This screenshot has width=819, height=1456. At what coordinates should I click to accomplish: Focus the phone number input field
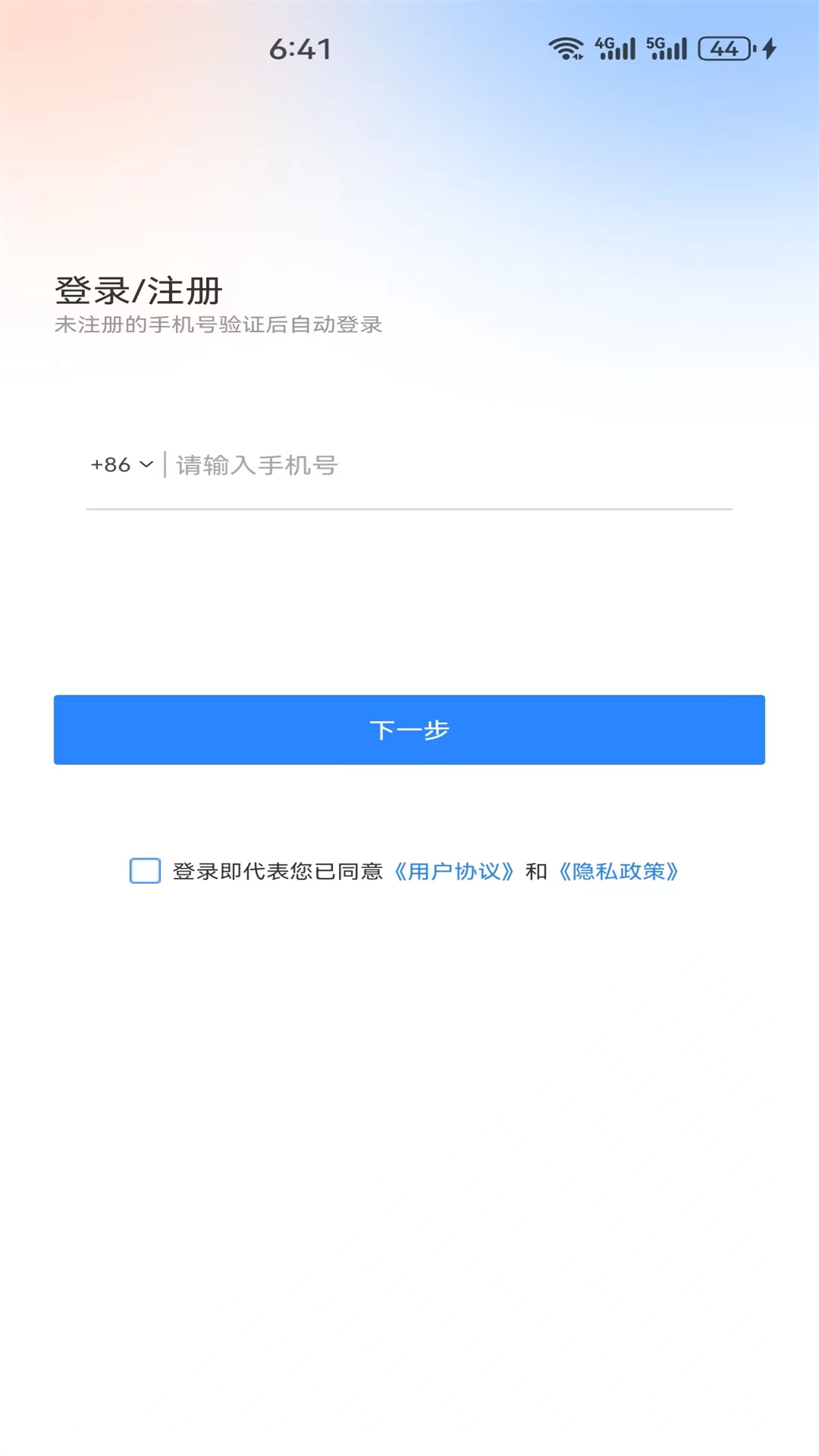click(x=447, y=465)
